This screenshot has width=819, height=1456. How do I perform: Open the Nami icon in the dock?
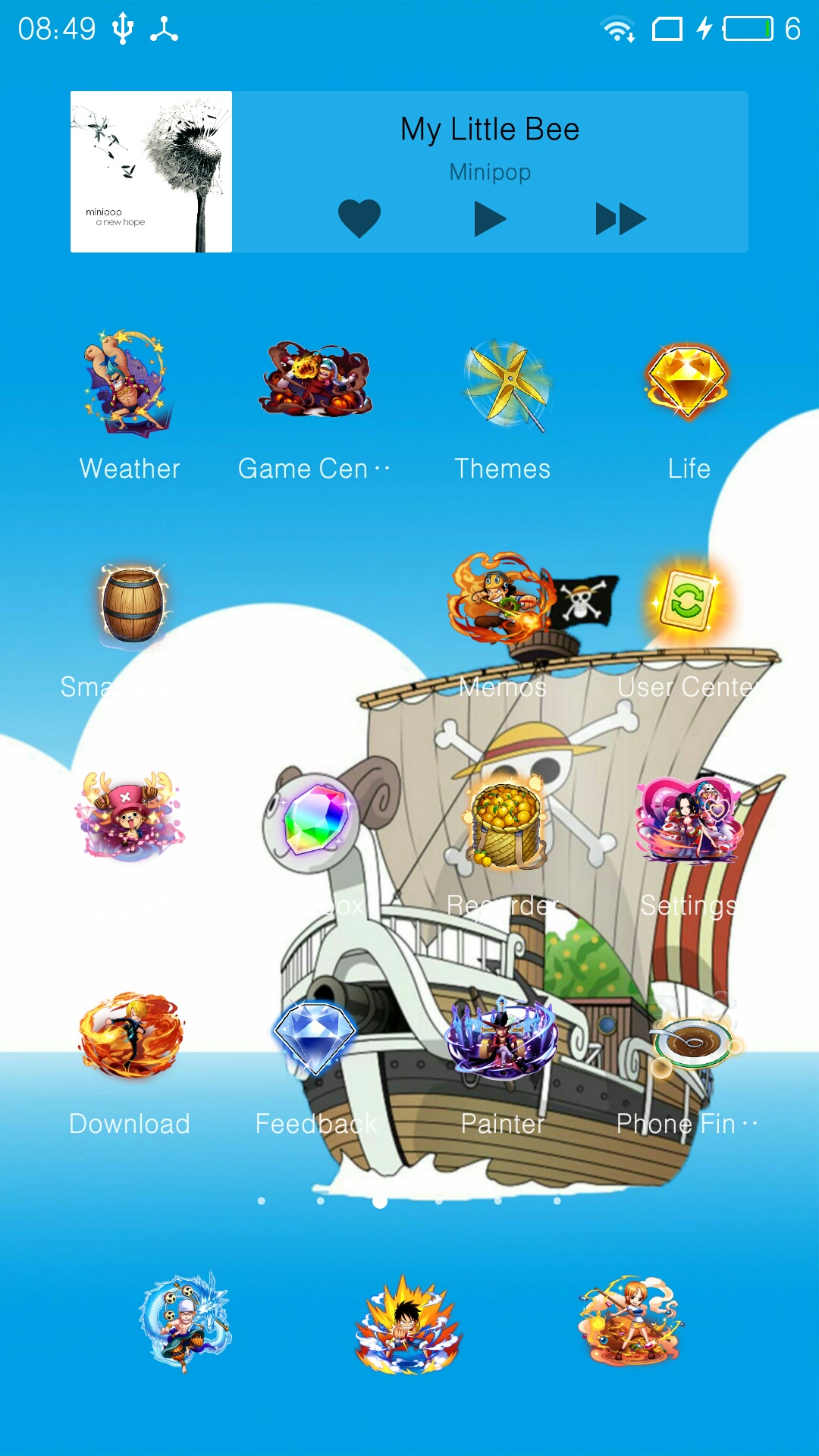tap(631, 1321)
